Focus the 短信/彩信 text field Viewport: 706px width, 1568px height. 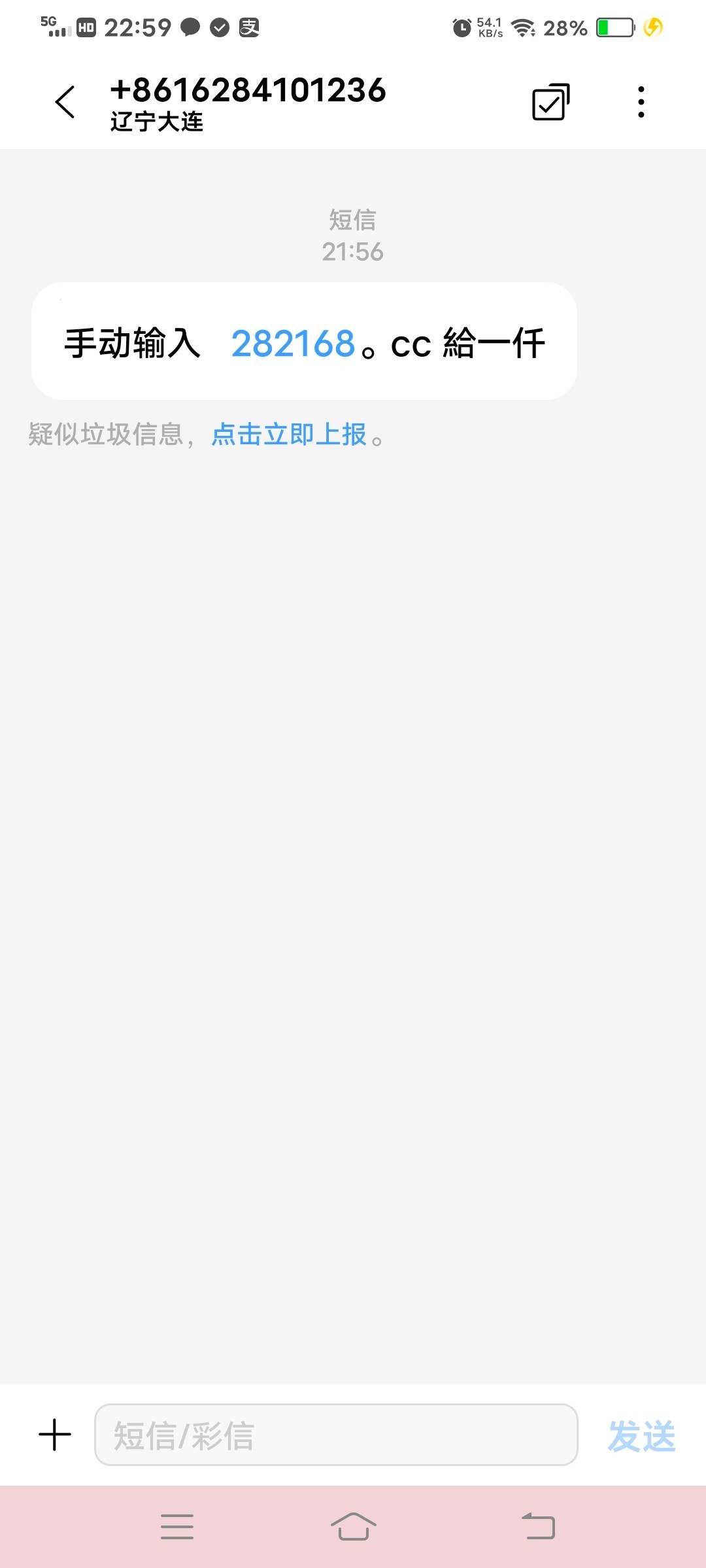point(336,1435)
